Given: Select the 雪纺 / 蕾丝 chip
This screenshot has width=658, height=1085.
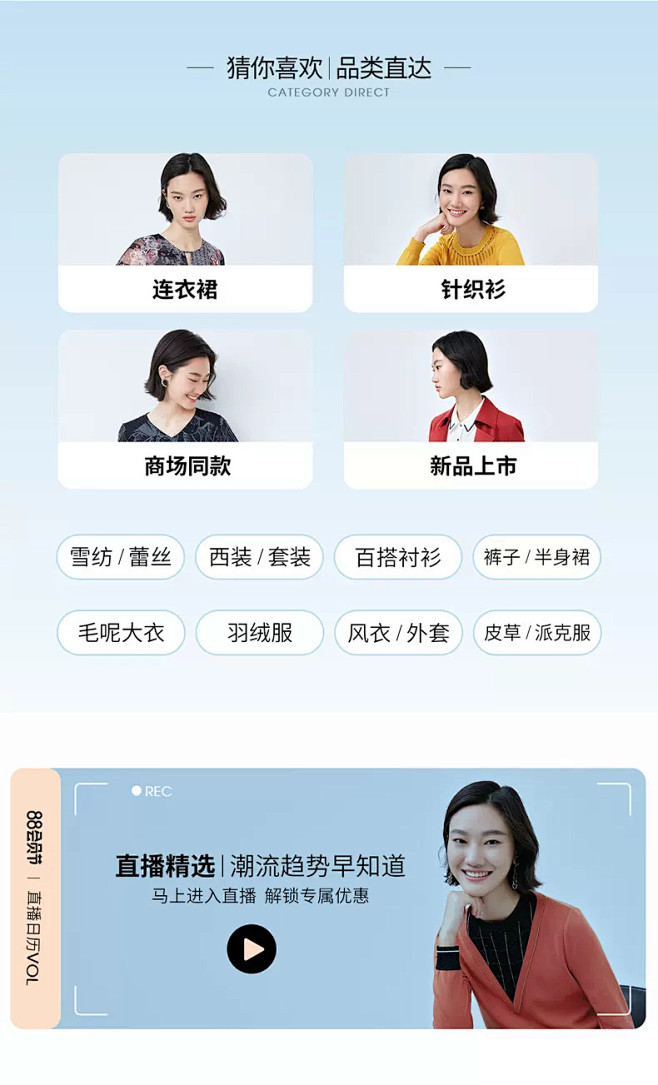Looking at the screenshot, I should (120, 557).
